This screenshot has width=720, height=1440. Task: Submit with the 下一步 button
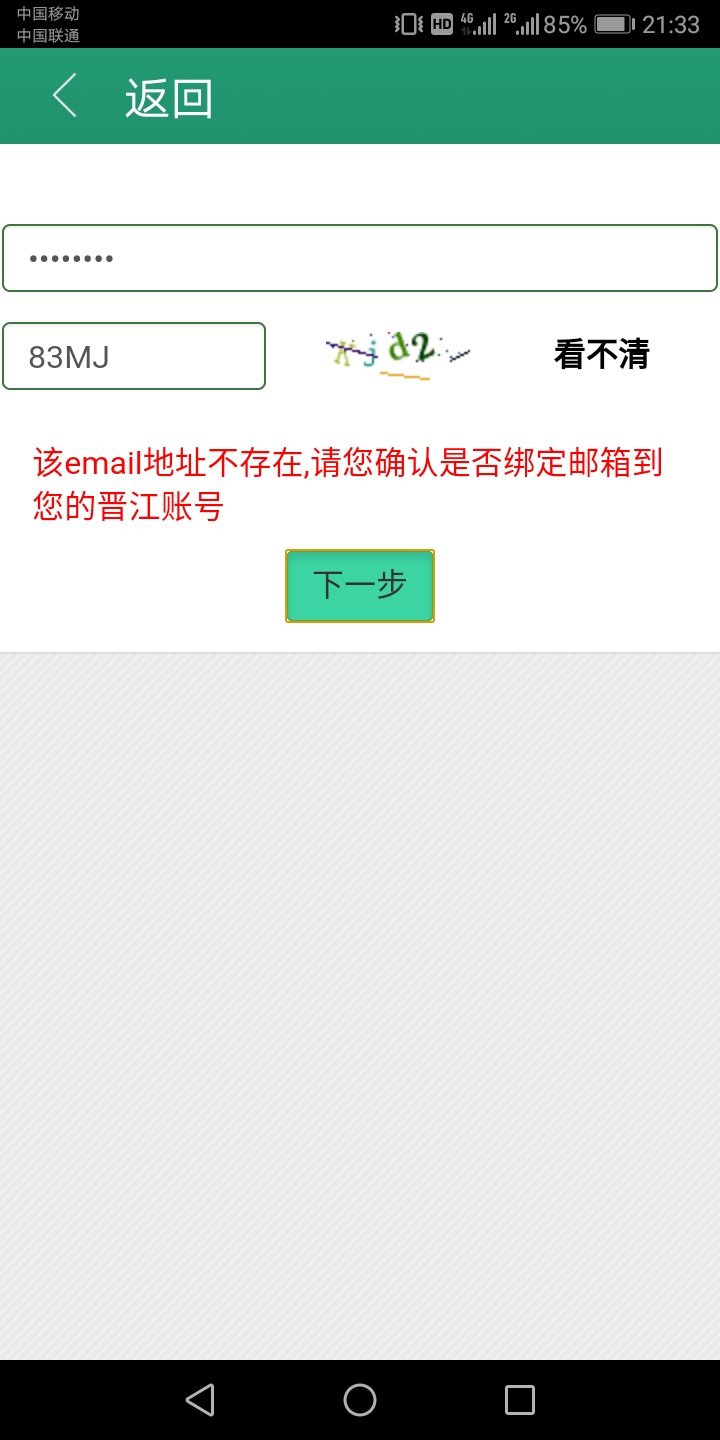pos(360,586)
